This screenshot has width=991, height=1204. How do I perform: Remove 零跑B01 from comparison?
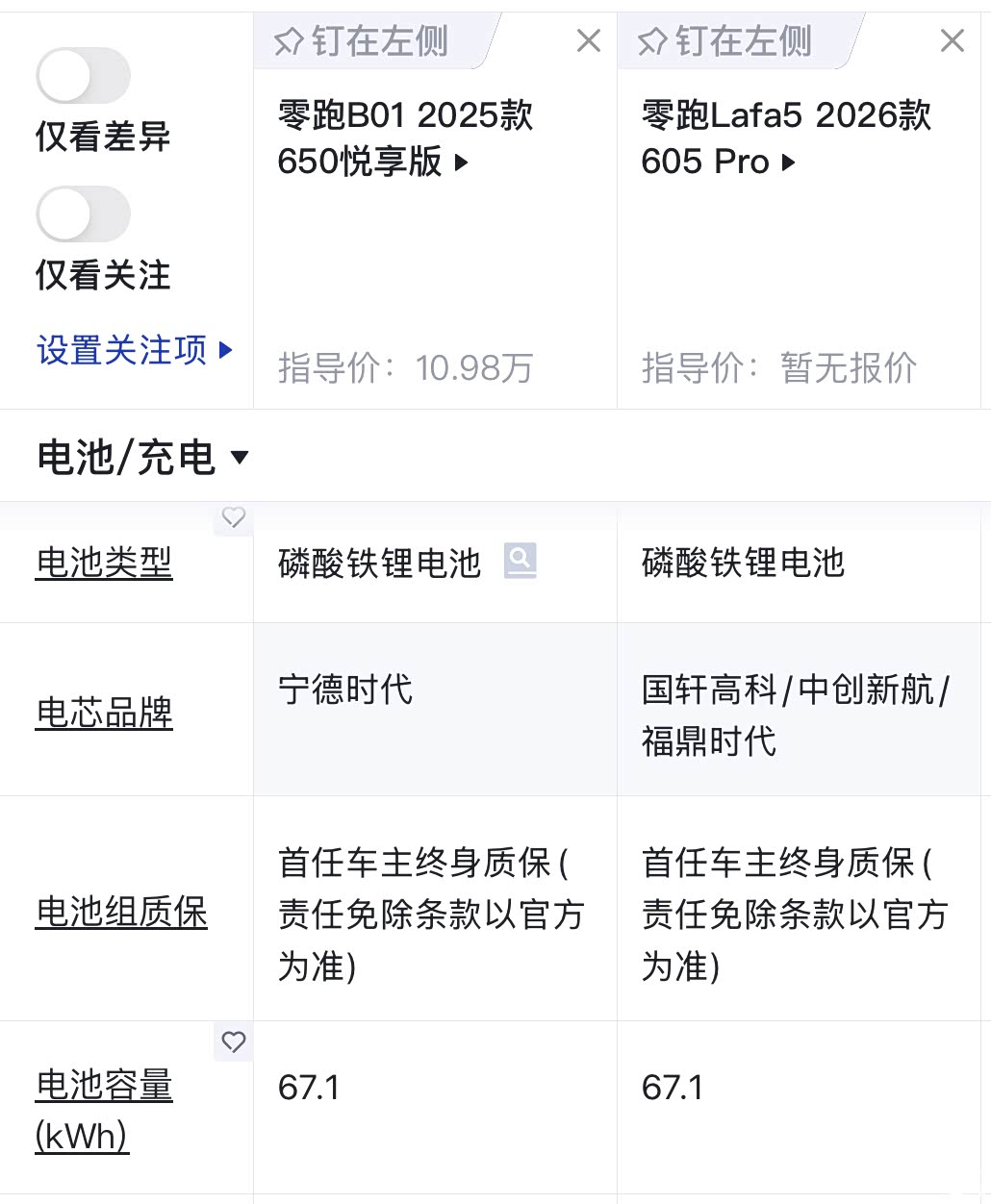(588, 40)
